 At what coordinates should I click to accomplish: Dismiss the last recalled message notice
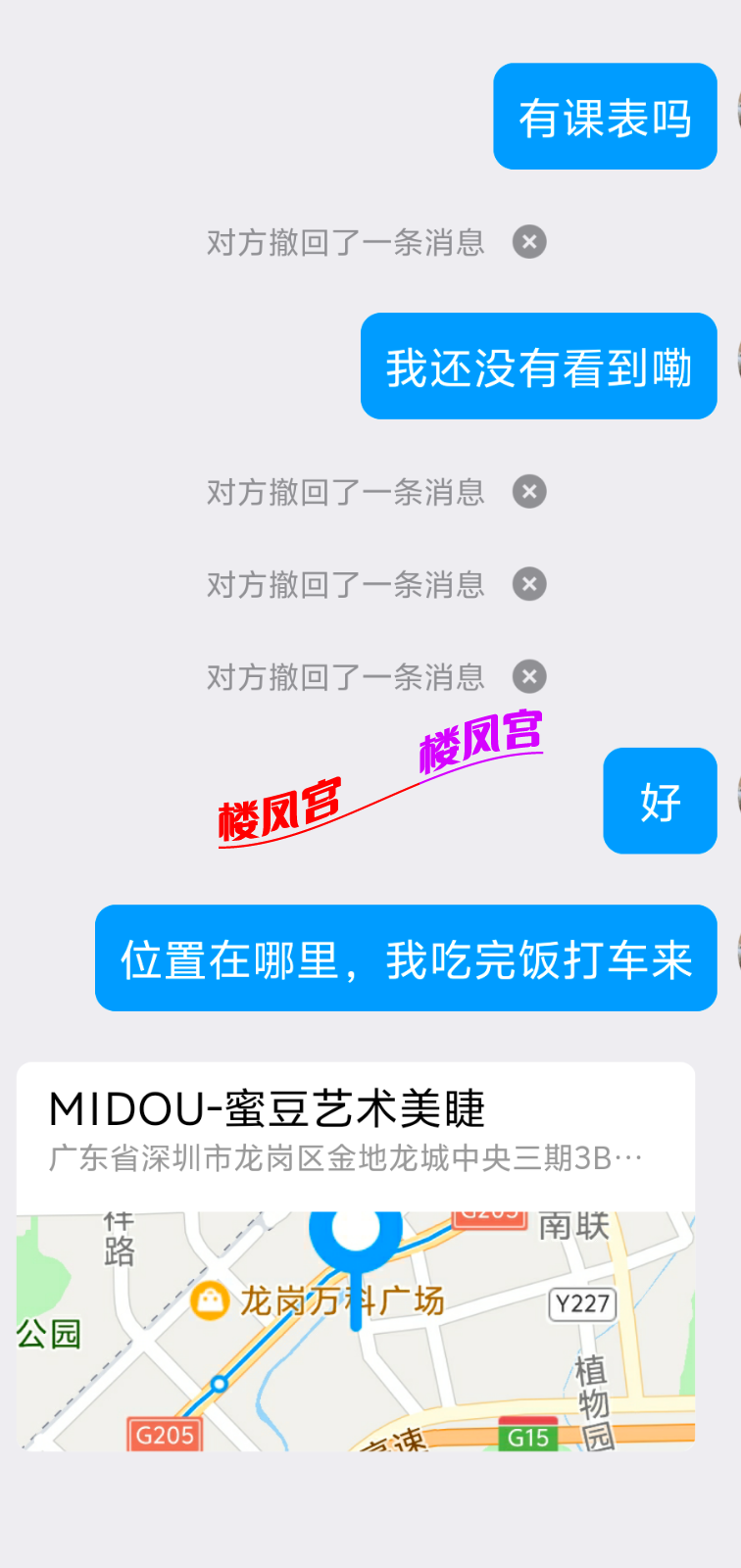coord(528,676)
